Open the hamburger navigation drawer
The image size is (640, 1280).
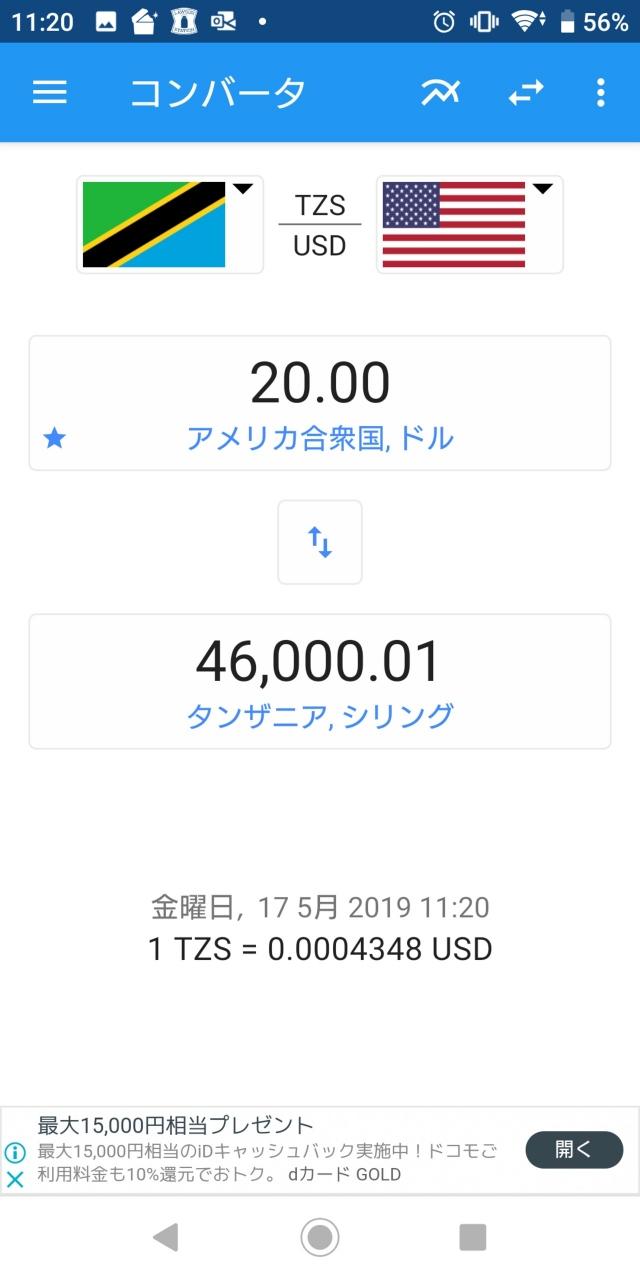tap(49, 93)
